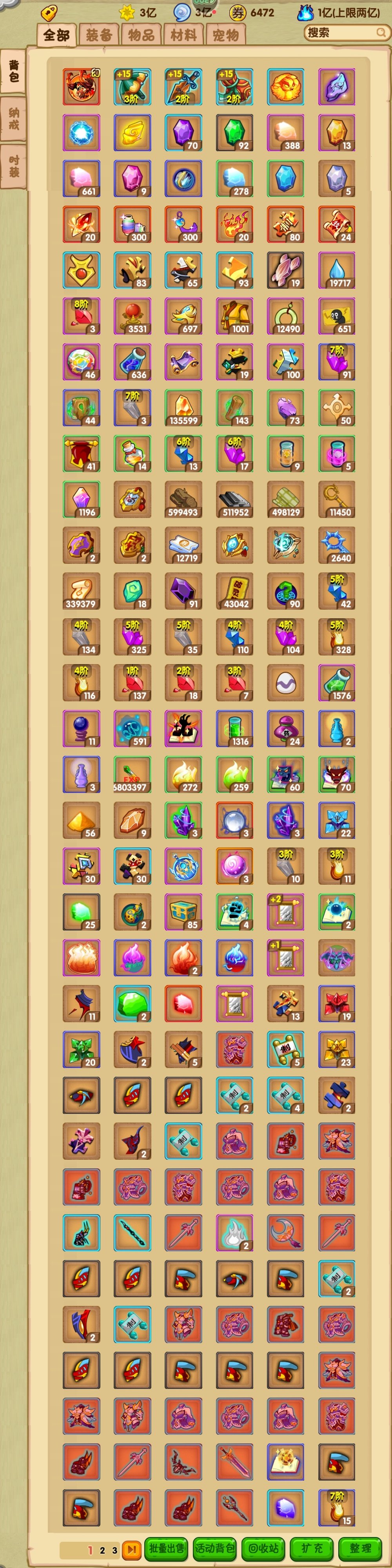Select the water drop item with 19717

pyautogui.click(x=337, y=270)
